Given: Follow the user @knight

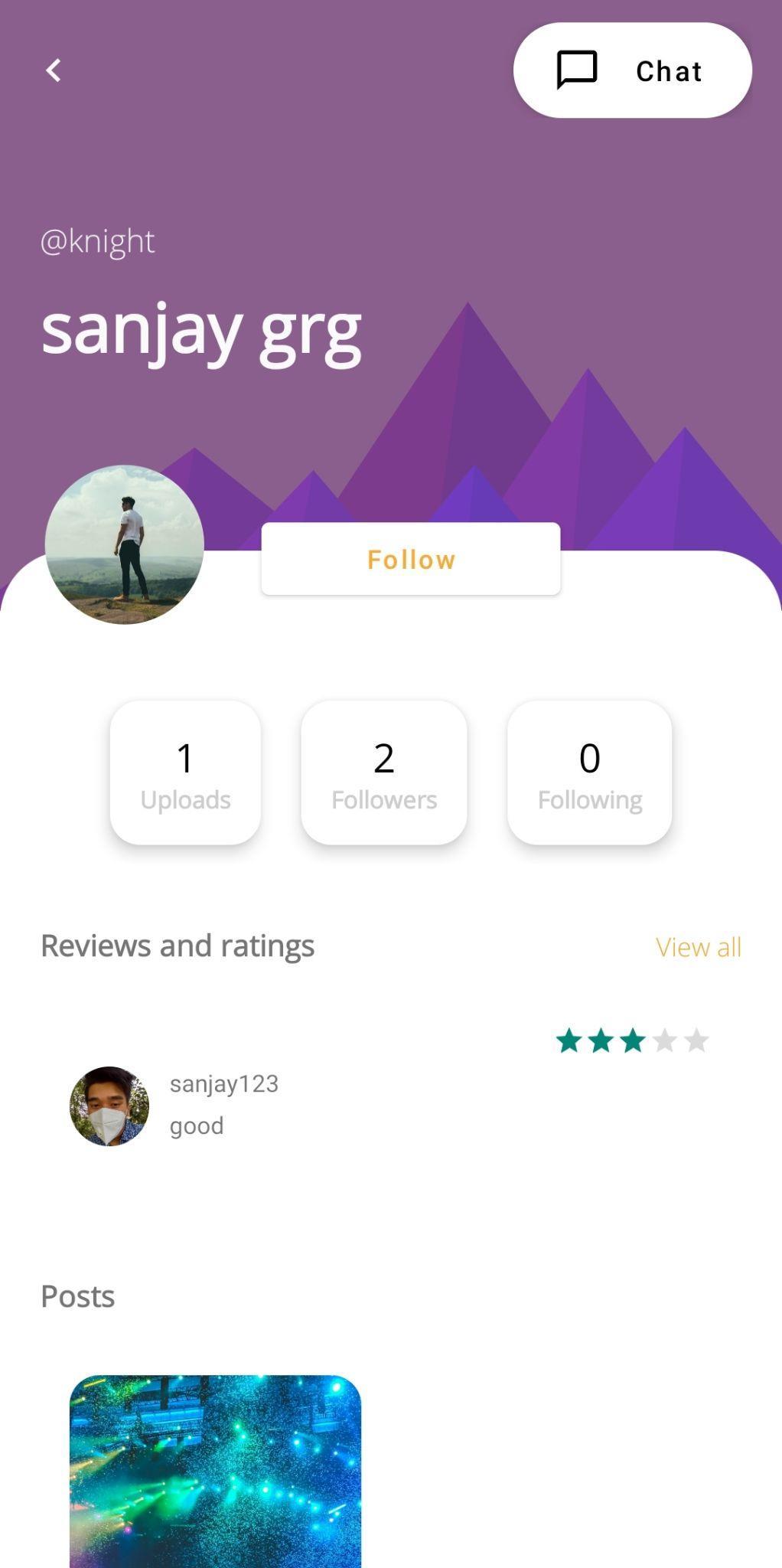Looking at the screenshot, I should coord(411,559).
